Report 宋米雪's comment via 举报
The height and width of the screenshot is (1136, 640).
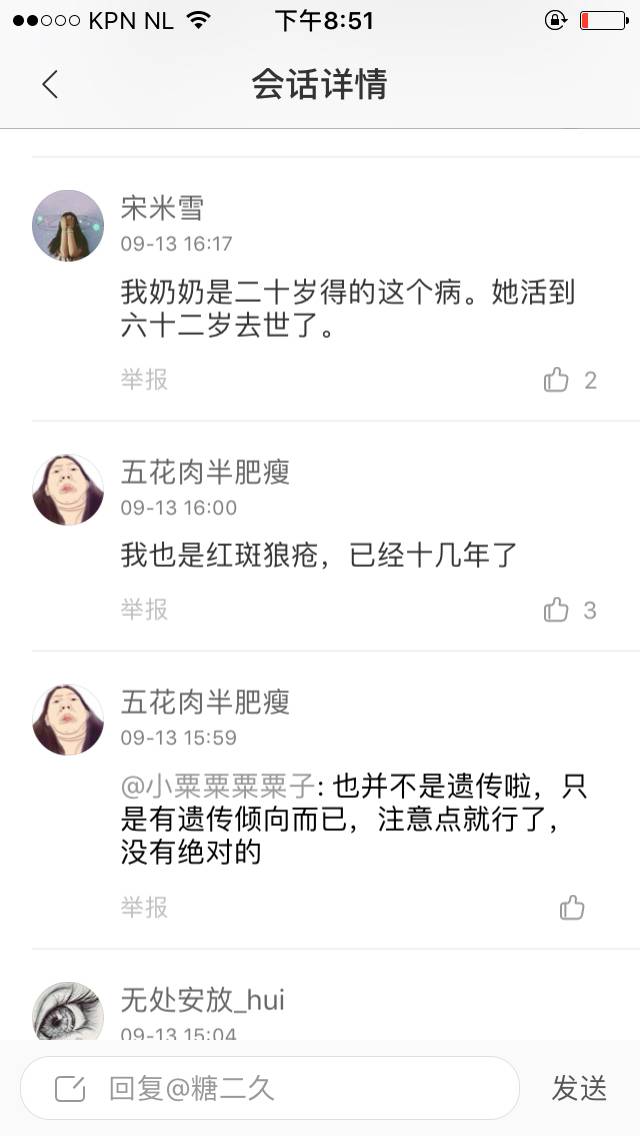tap(144, 379)
